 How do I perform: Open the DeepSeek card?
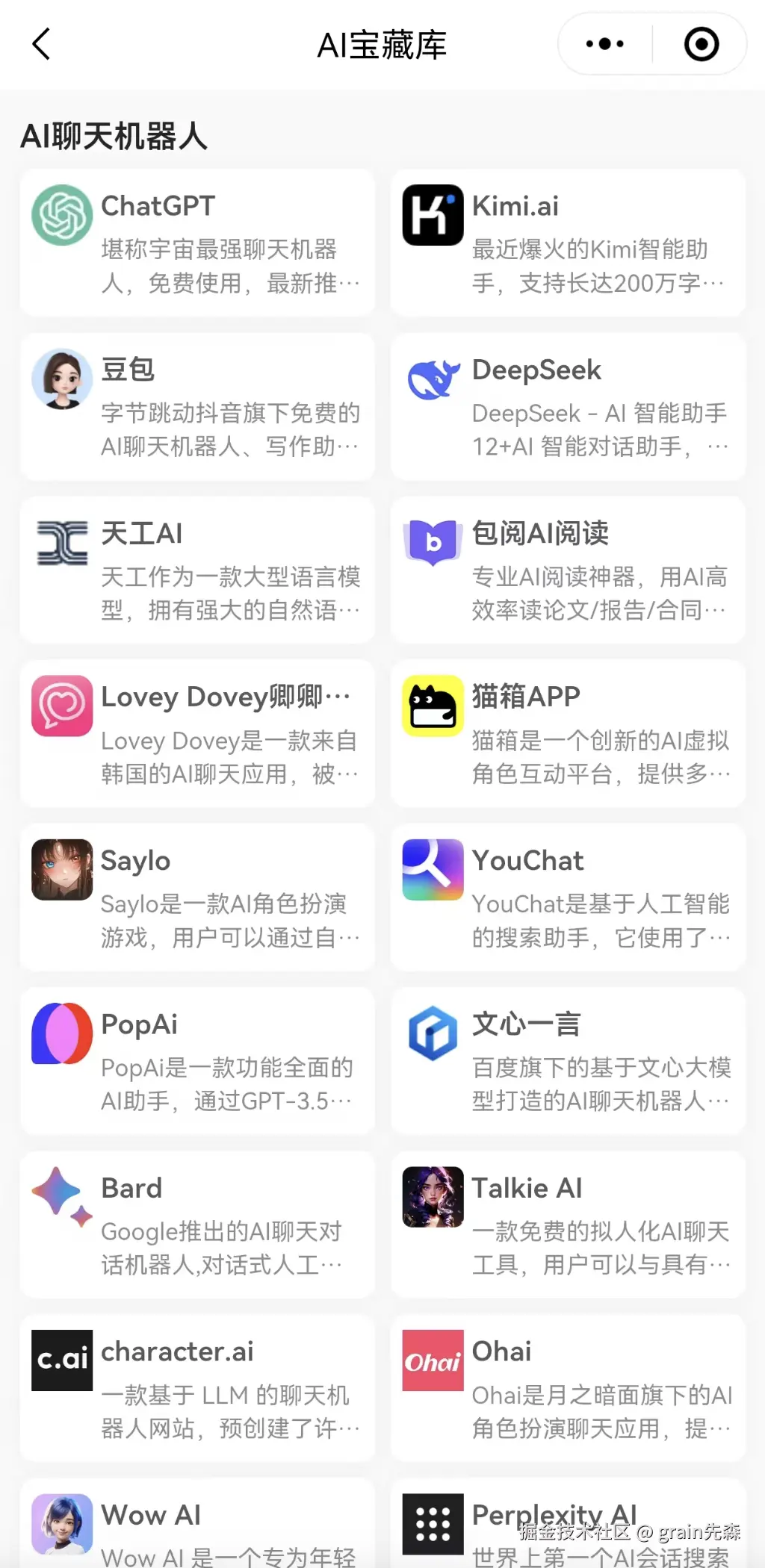tap(568, 406)
